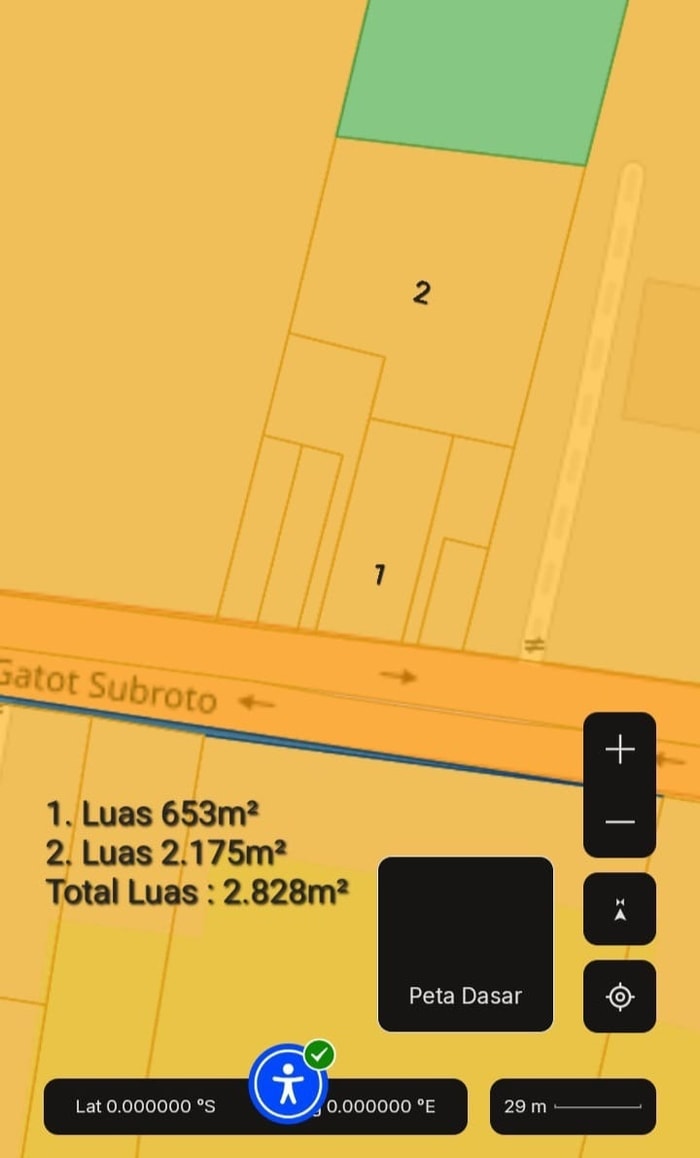Reset map orientation to north
This screenshot has height=1158, width=700.
[620, 909]
